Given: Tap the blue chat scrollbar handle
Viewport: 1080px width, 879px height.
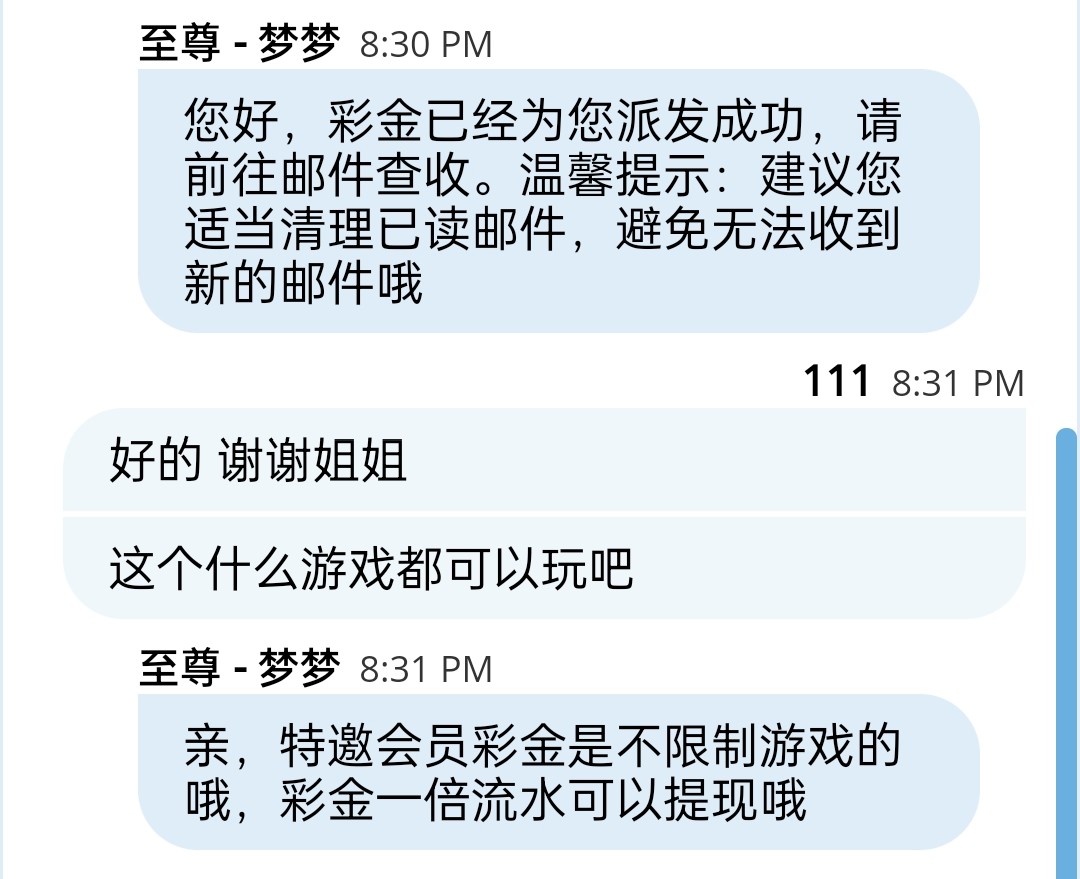Looking at the screenshot, I should [x=1066, y=650].
